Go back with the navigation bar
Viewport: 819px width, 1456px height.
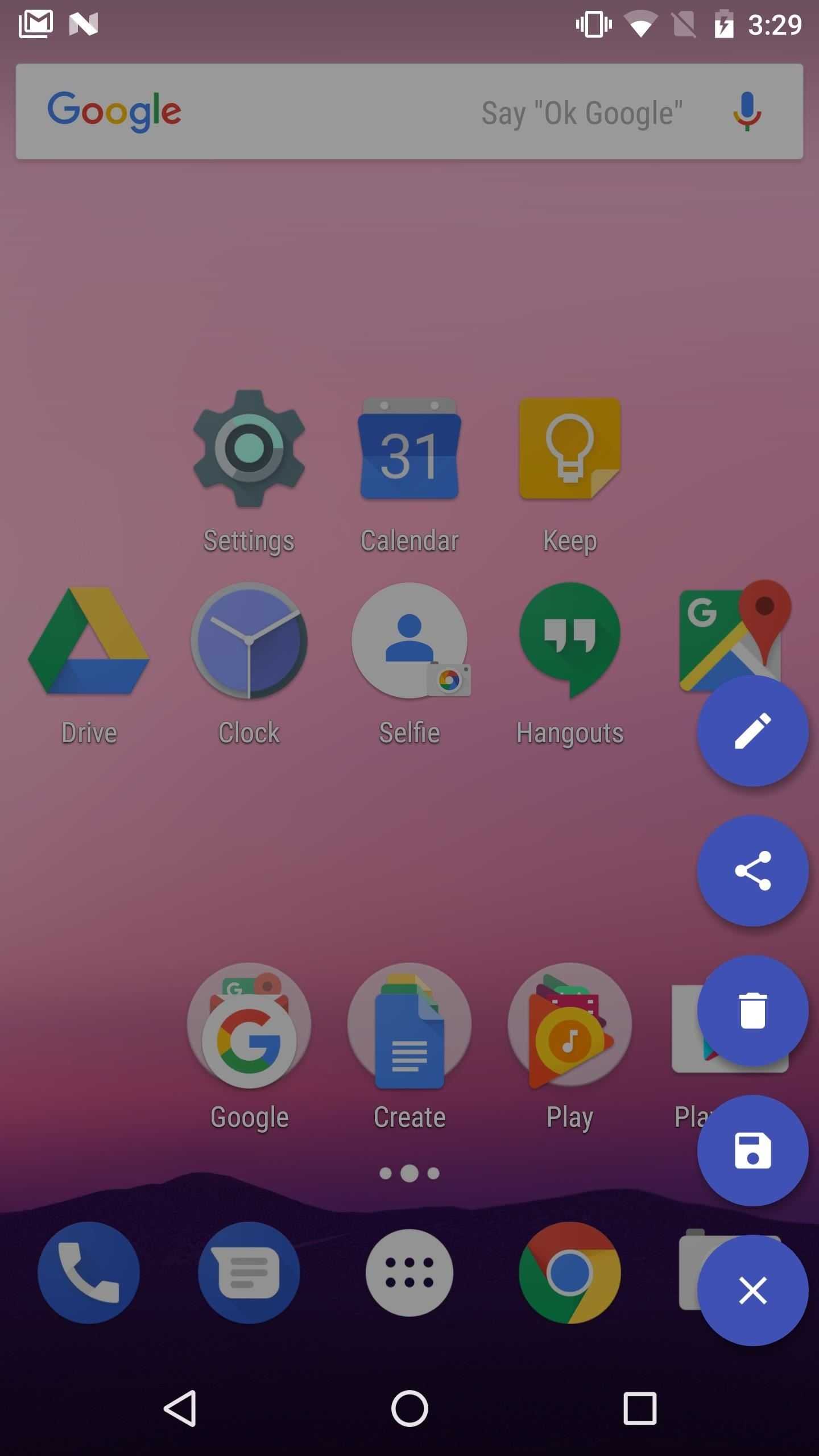click(181, 1409)
